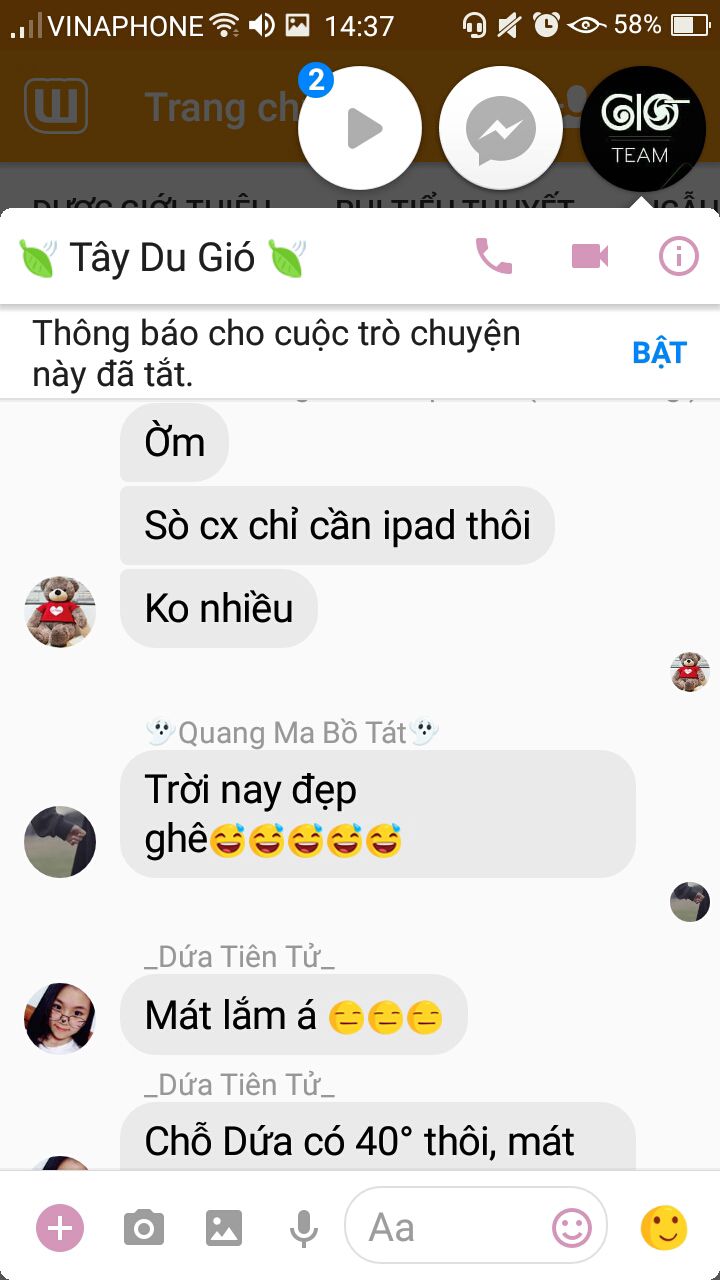Open the Messenger chat head bubble
720x1280 pixels.
click(501, 129)
